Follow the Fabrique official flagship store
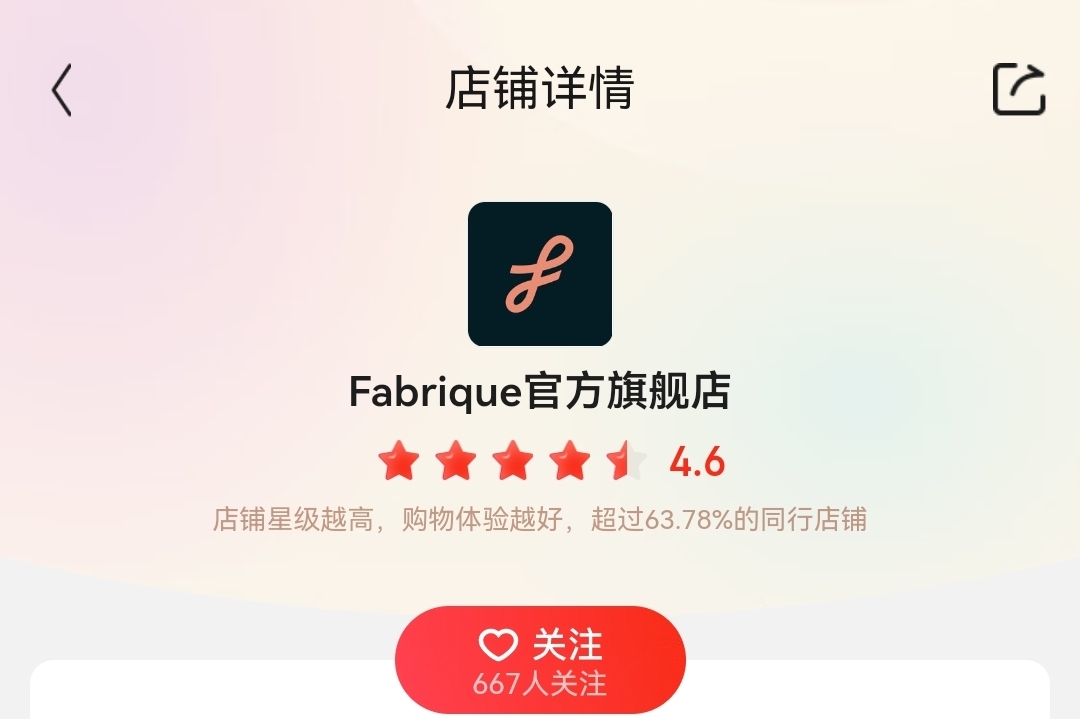Image resolution: width=1080 pixels, height=719 pixels. 540,660
